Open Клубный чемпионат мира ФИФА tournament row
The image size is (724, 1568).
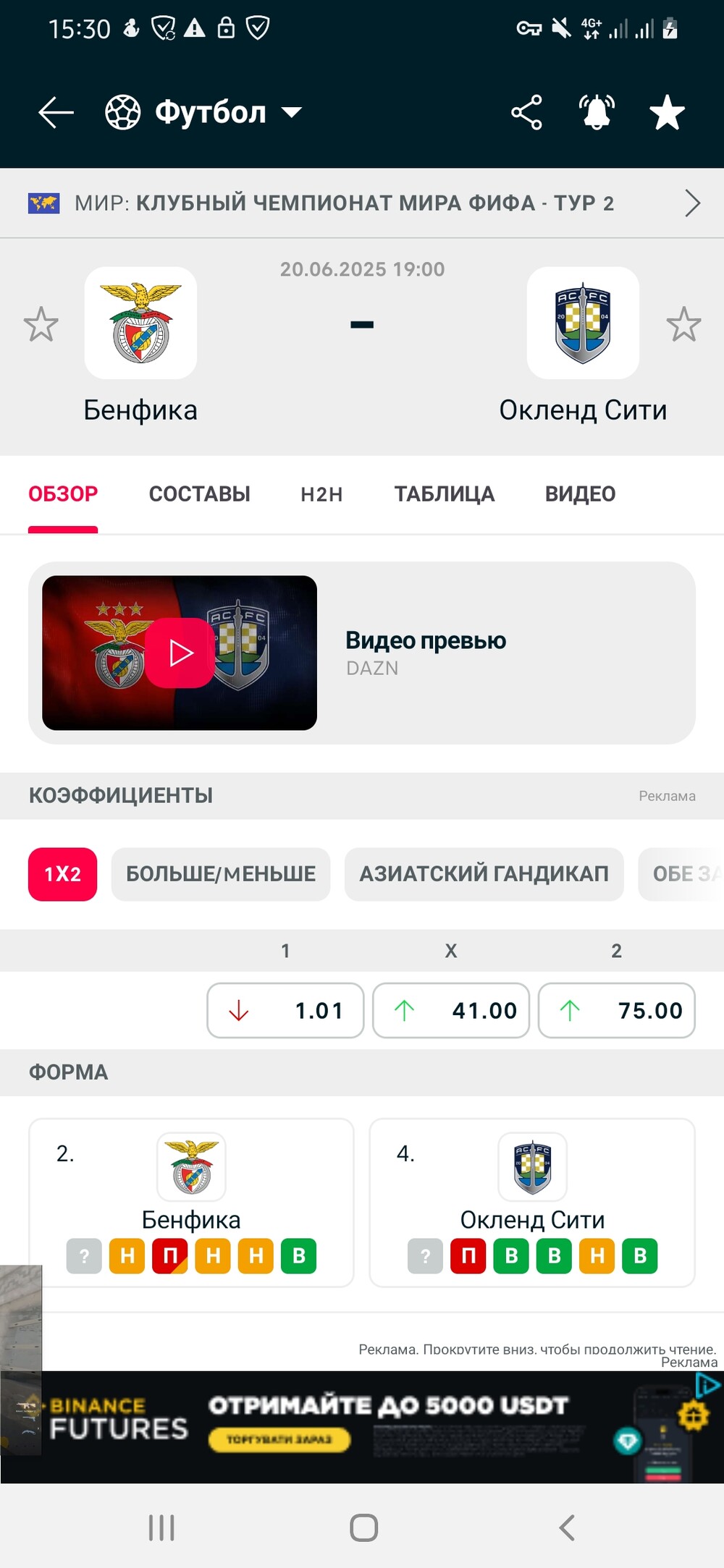pos(362,203)
